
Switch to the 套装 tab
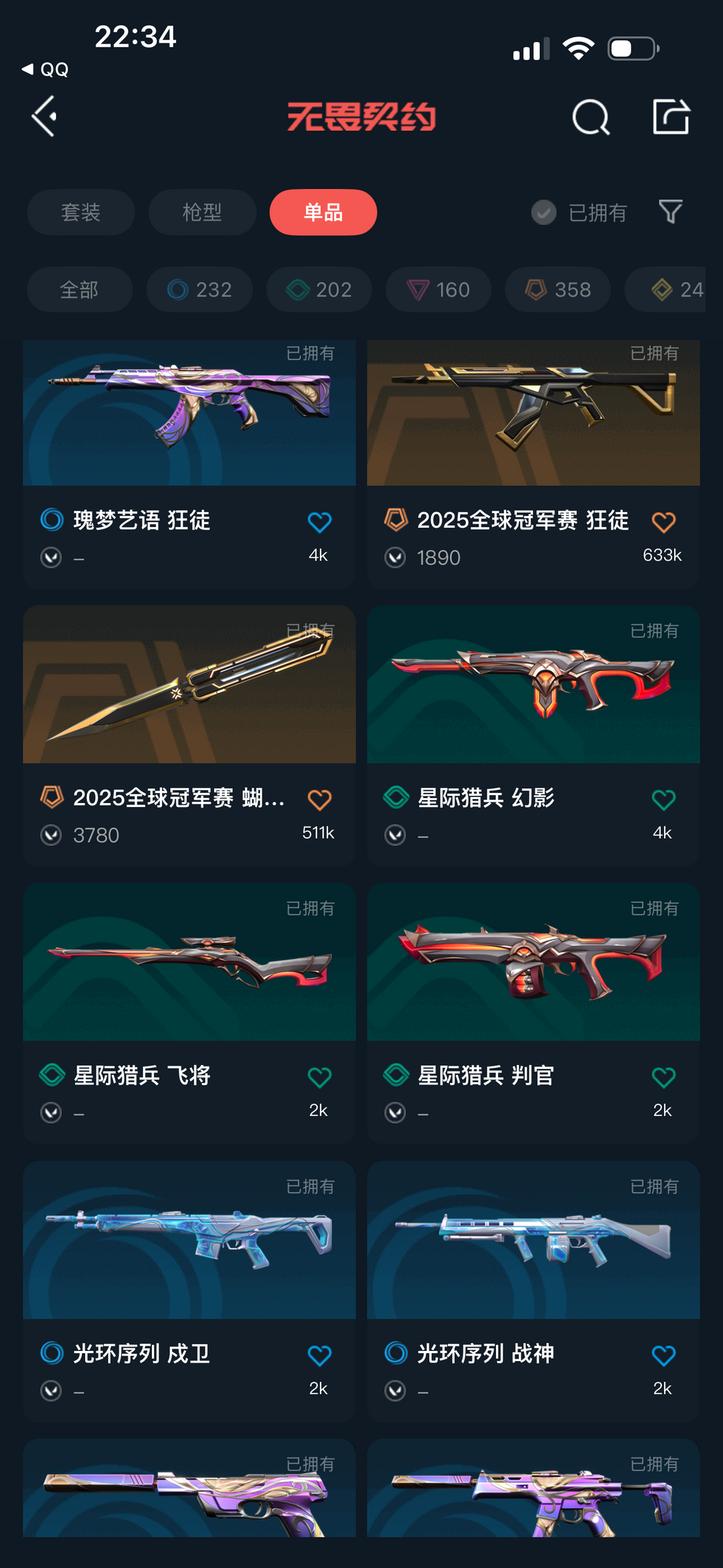[x=80, y=212]
